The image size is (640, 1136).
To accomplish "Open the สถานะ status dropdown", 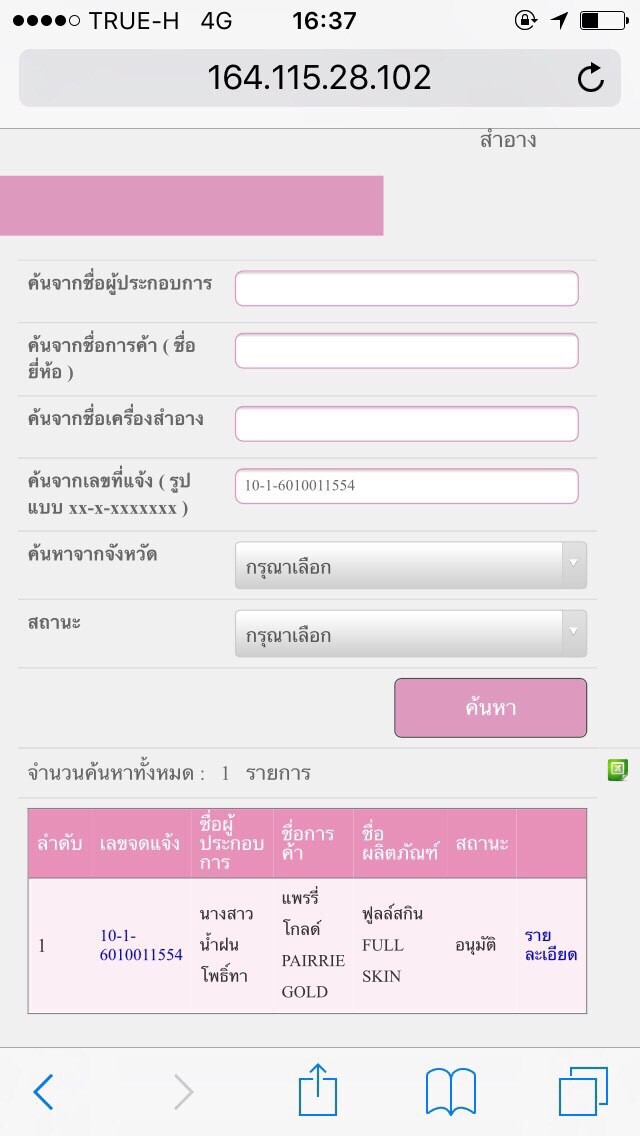I will click(x=411, y=634).
